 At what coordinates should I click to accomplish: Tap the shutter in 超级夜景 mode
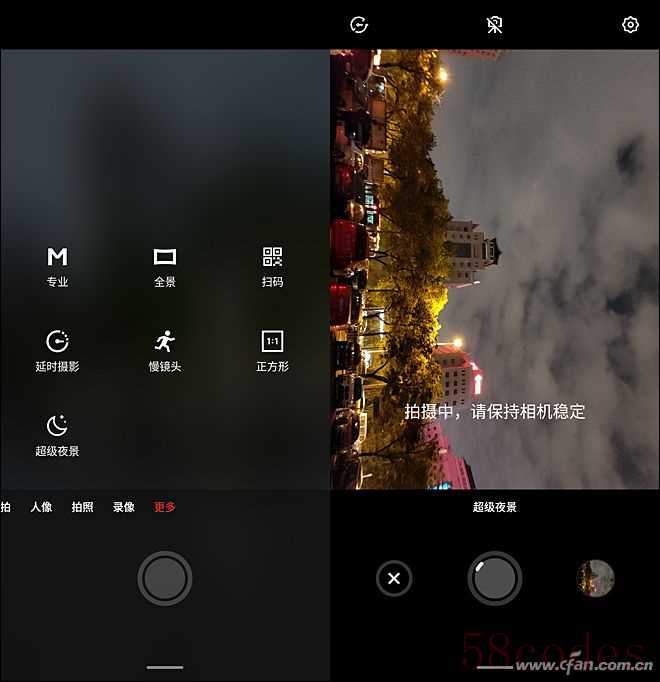click(x=495, y=578)
